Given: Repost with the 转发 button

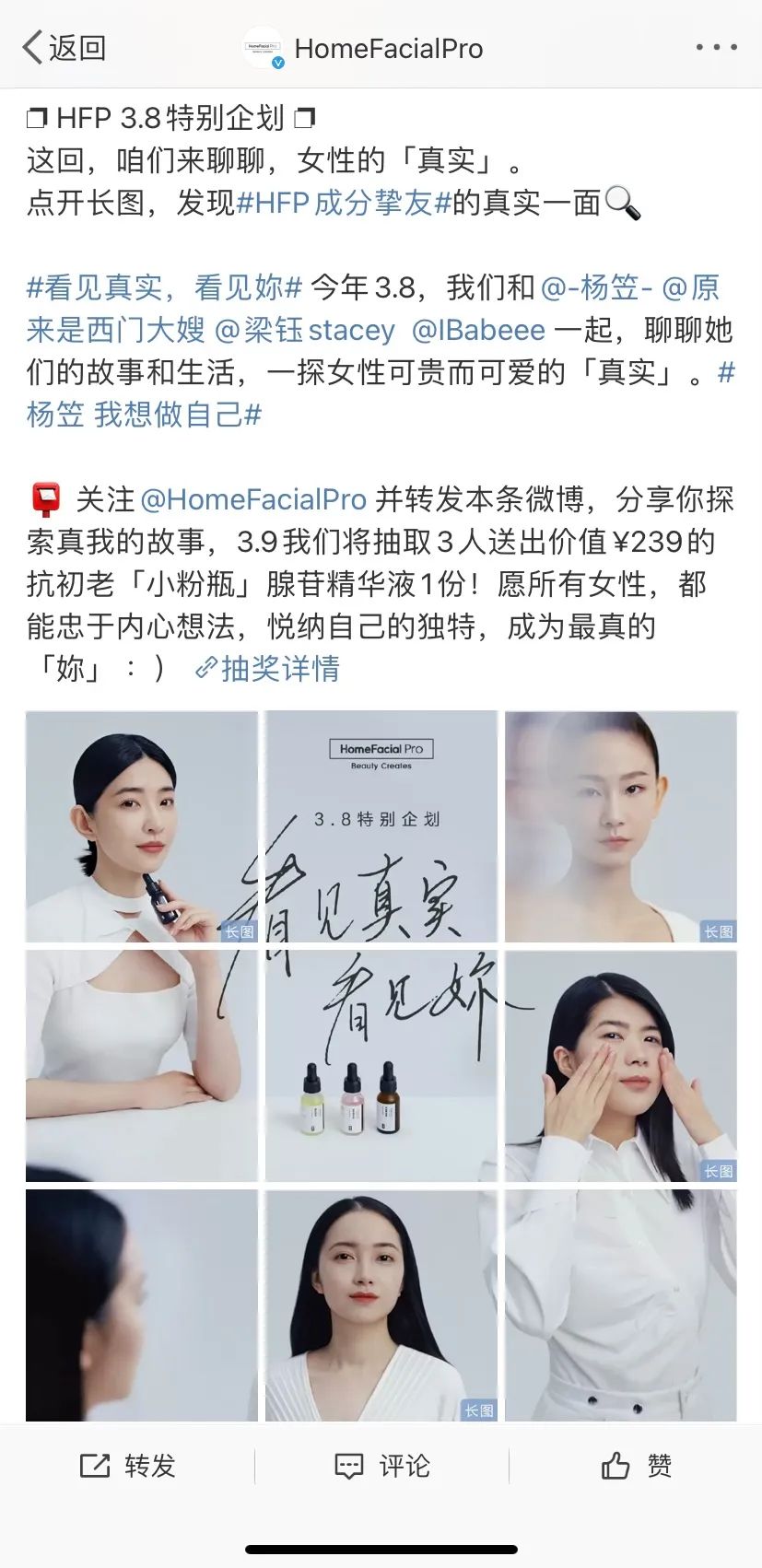Looking at the screenshot, I should pos(127,1466).
